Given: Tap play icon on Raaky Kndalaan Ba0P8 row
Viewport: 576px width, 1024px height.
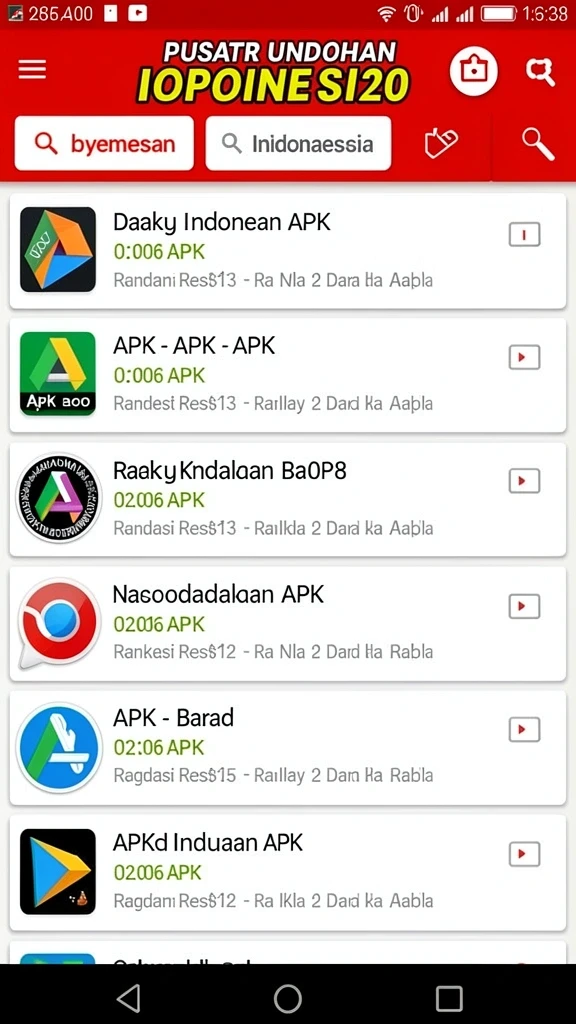Looking at the screenshot, I should pyautogui.click(x=524, y=481).
